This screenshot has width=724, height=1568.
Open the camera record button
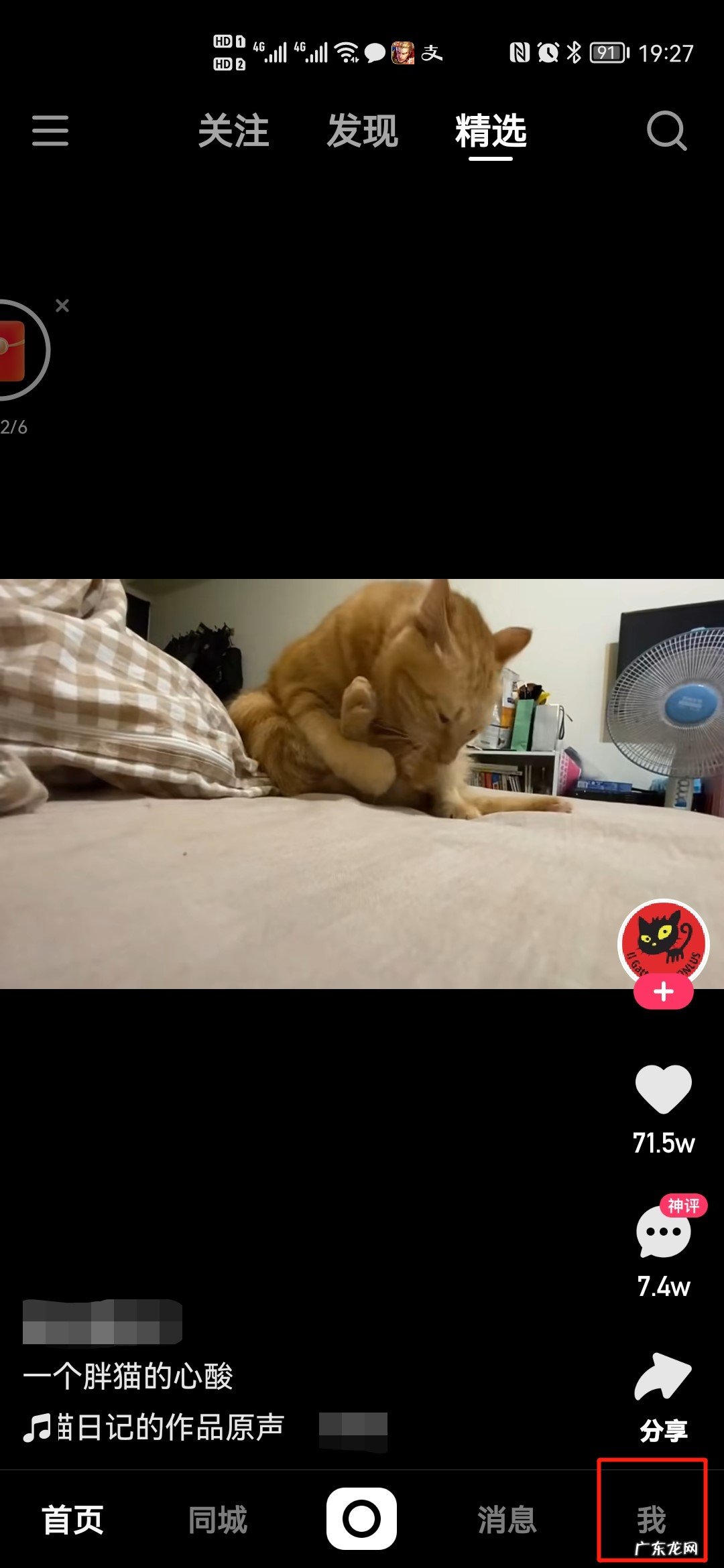[x=361, y=1518]
